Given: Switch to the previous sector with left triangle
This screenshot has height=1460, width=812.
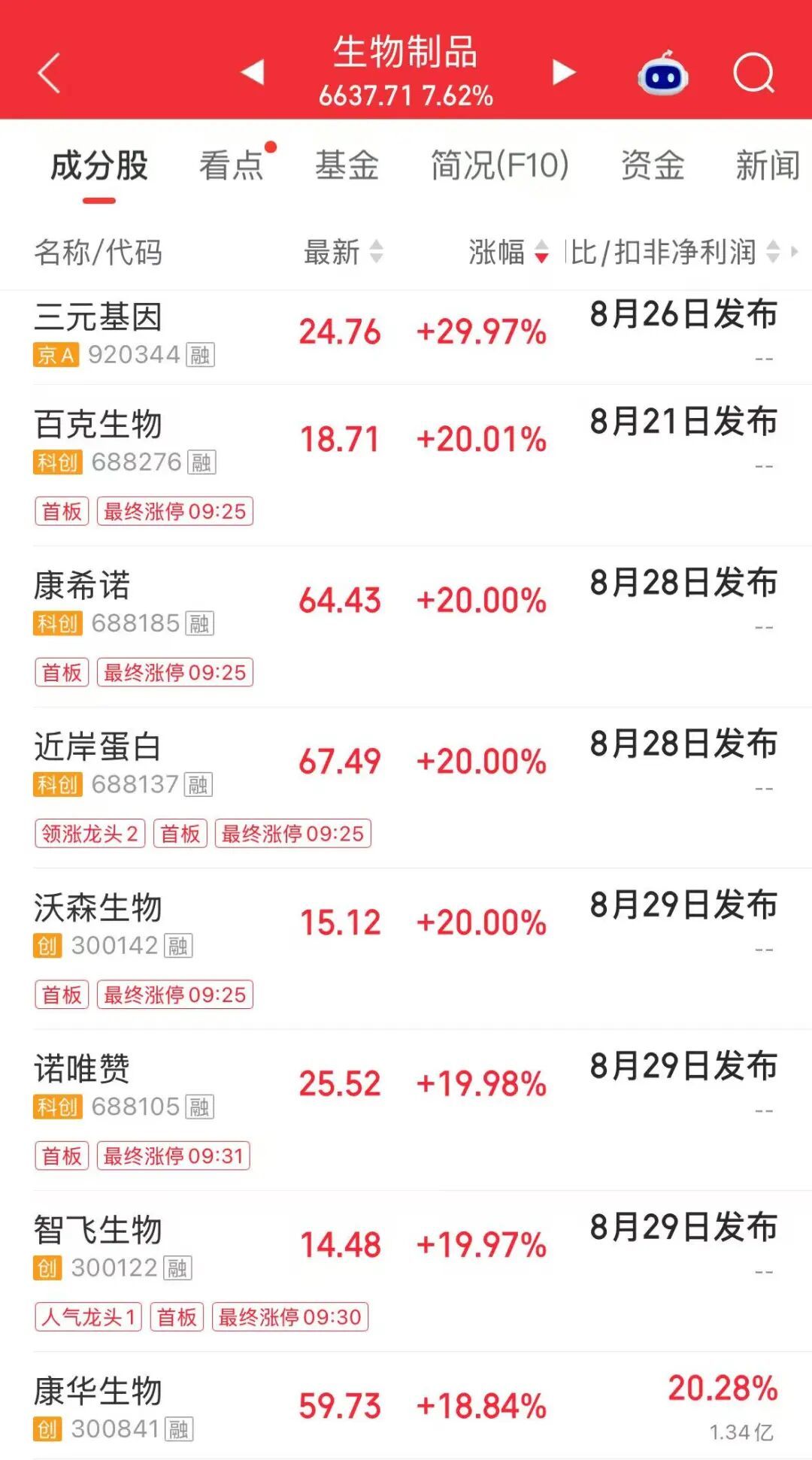Looking at the screenshot, I should coord(253,72).
